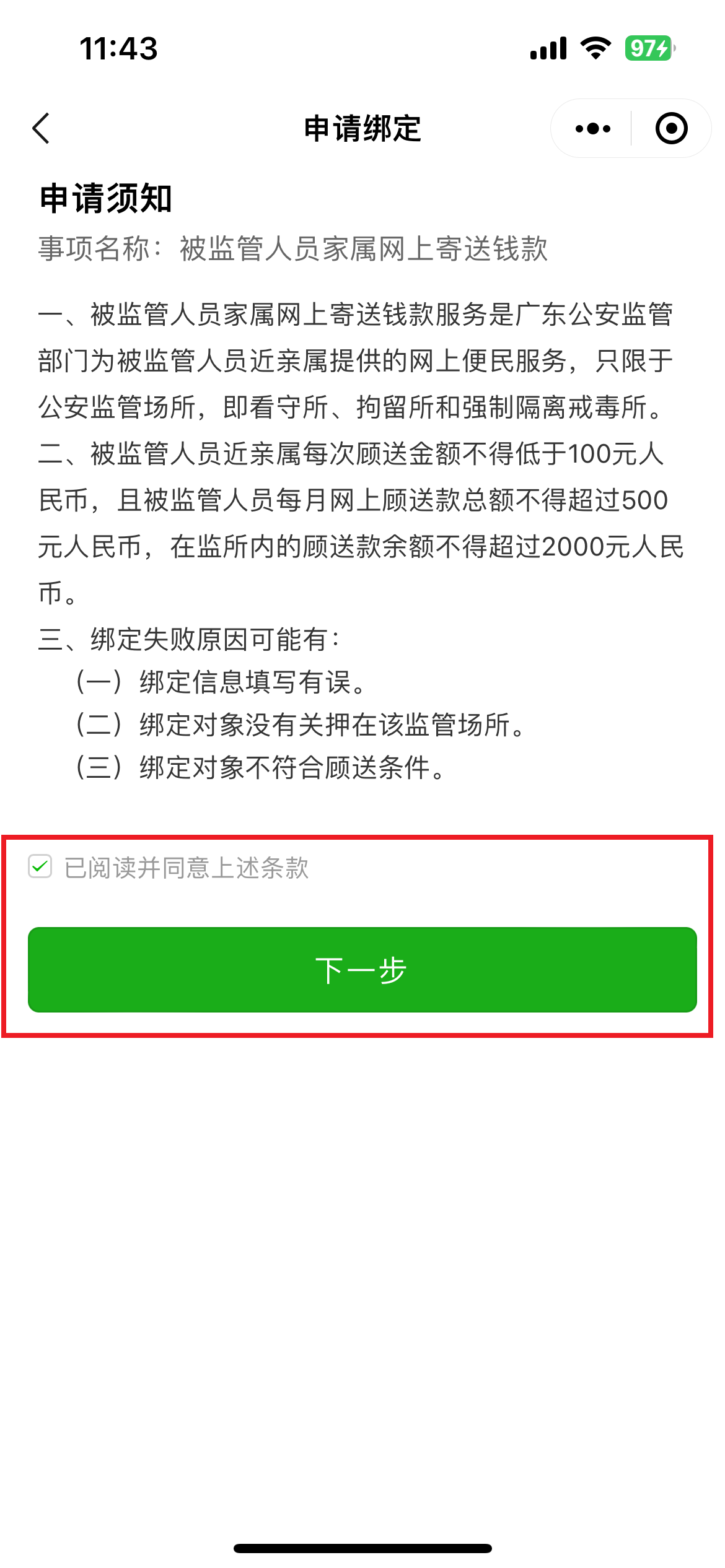Open the mini program three-dot menu
This screenshot has width=725, height=1568.
[x=592, y=129]
